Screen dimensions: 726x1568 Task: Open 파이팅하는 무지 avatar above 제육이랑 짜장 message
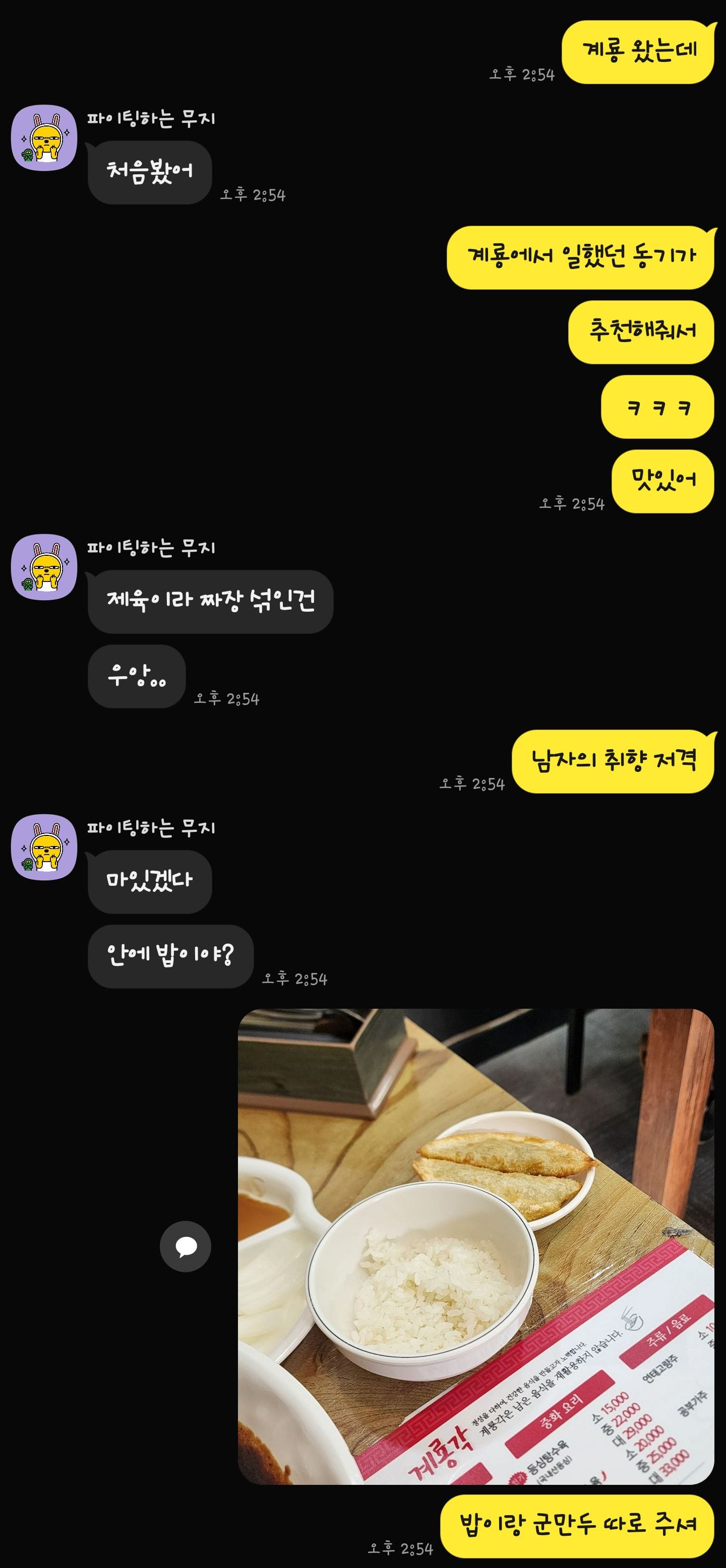point(44,567)
